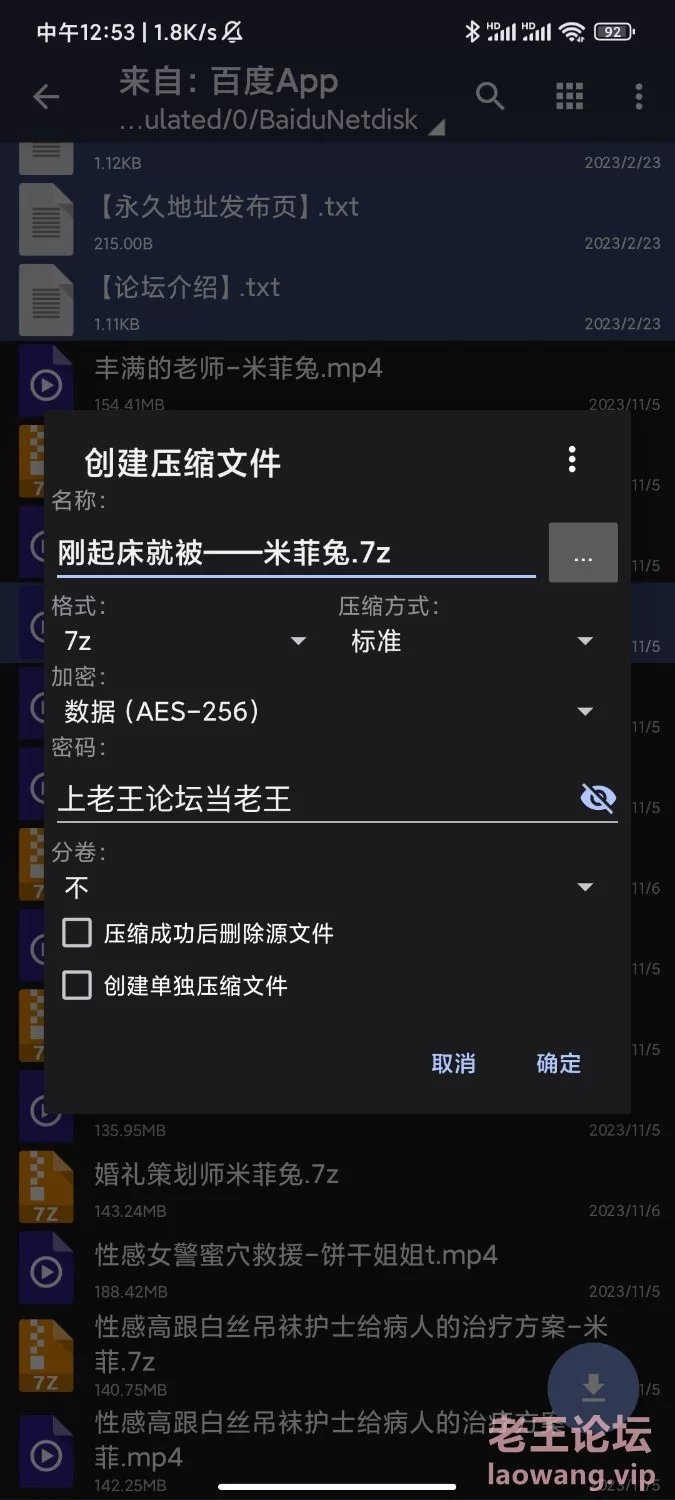Tap the "..." browse button beside name
Screen dimensions: 675x1500
click(583, 552)
